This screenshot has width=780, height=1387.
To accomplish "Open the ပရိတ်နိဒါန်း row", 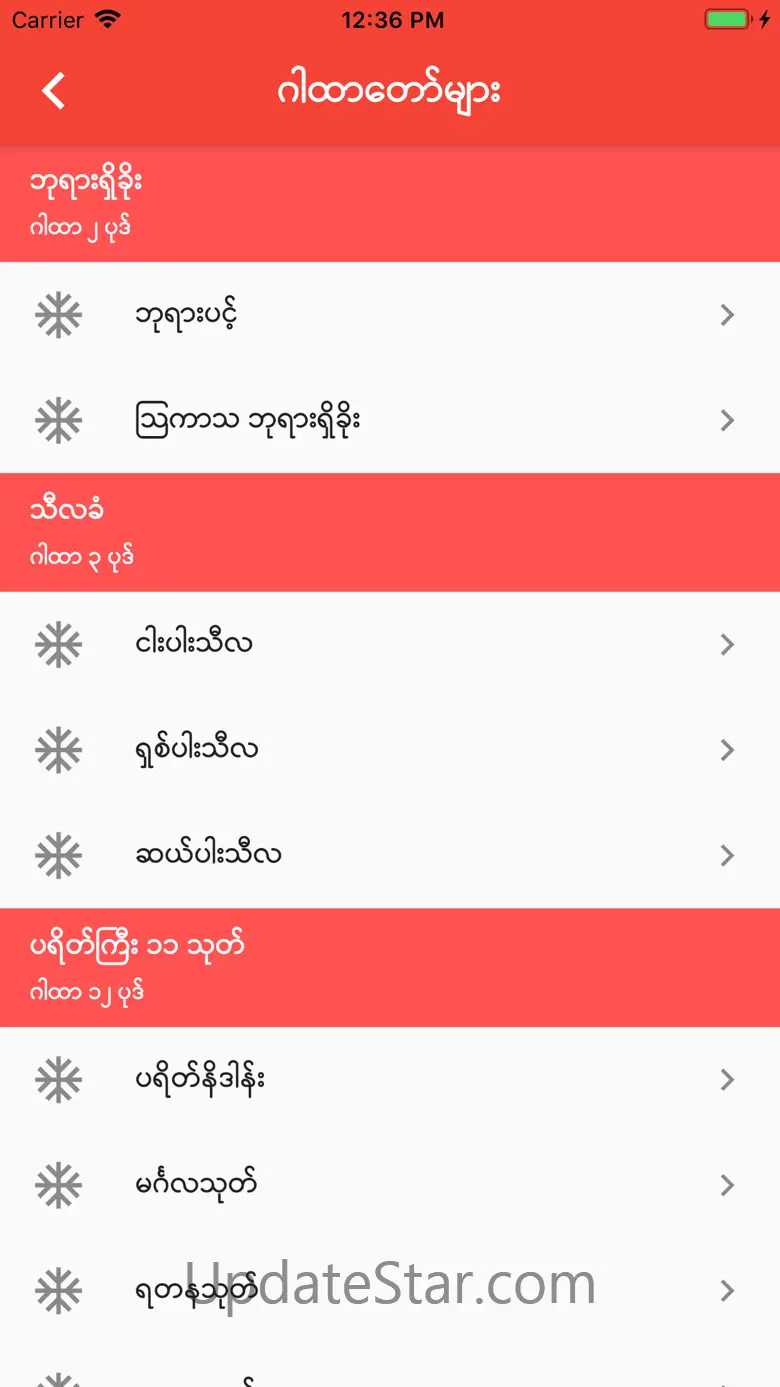I will pos(389,1080).
